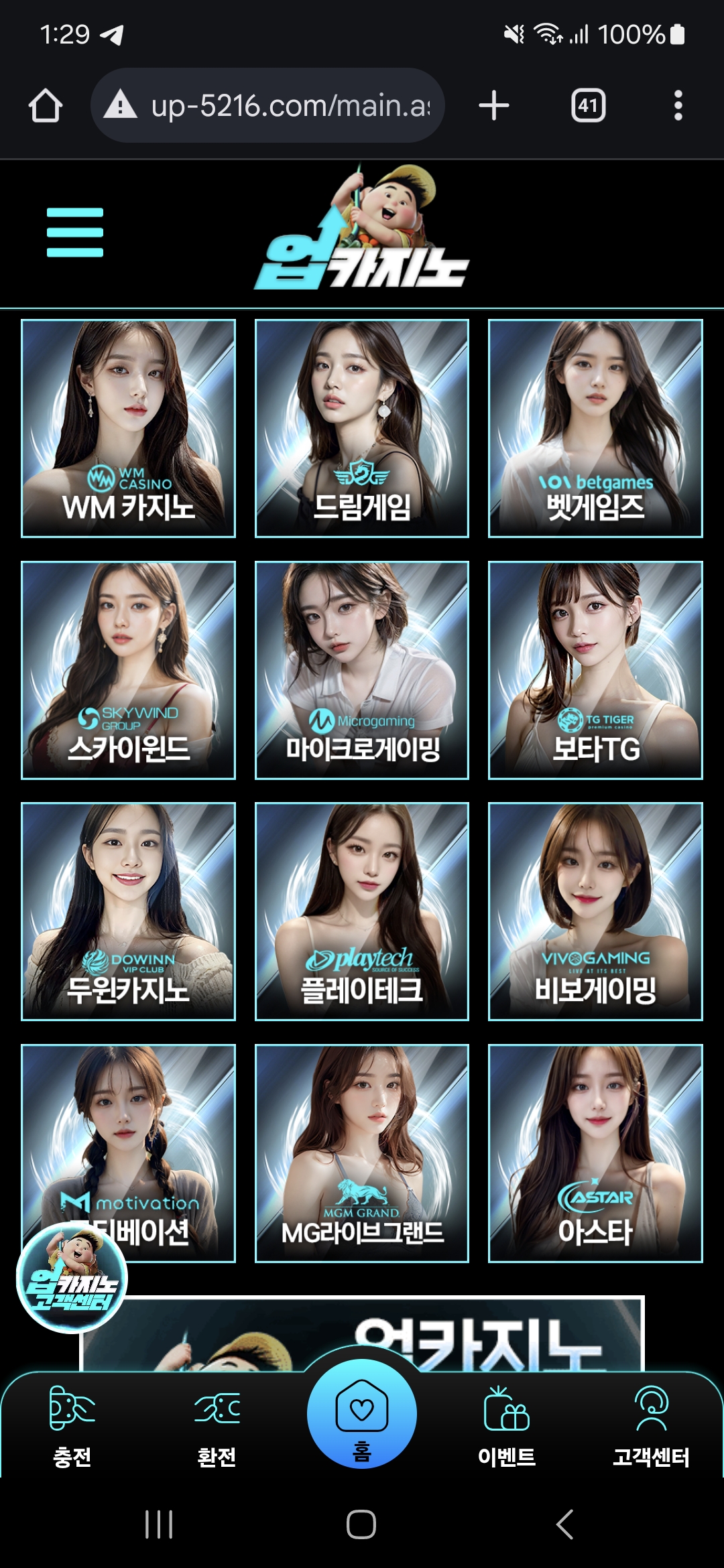This screenshot has width=724, height=1568.
Task: Open the hamburger drawer menu
Action: click(75, 233)
